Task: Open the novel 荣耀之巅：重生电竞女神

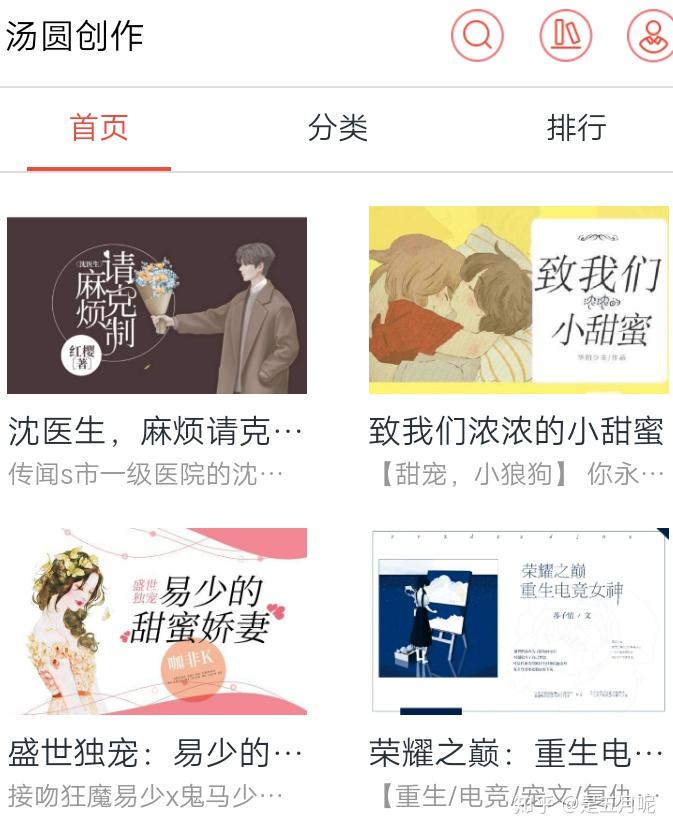Action: click(x=518, y=621)
